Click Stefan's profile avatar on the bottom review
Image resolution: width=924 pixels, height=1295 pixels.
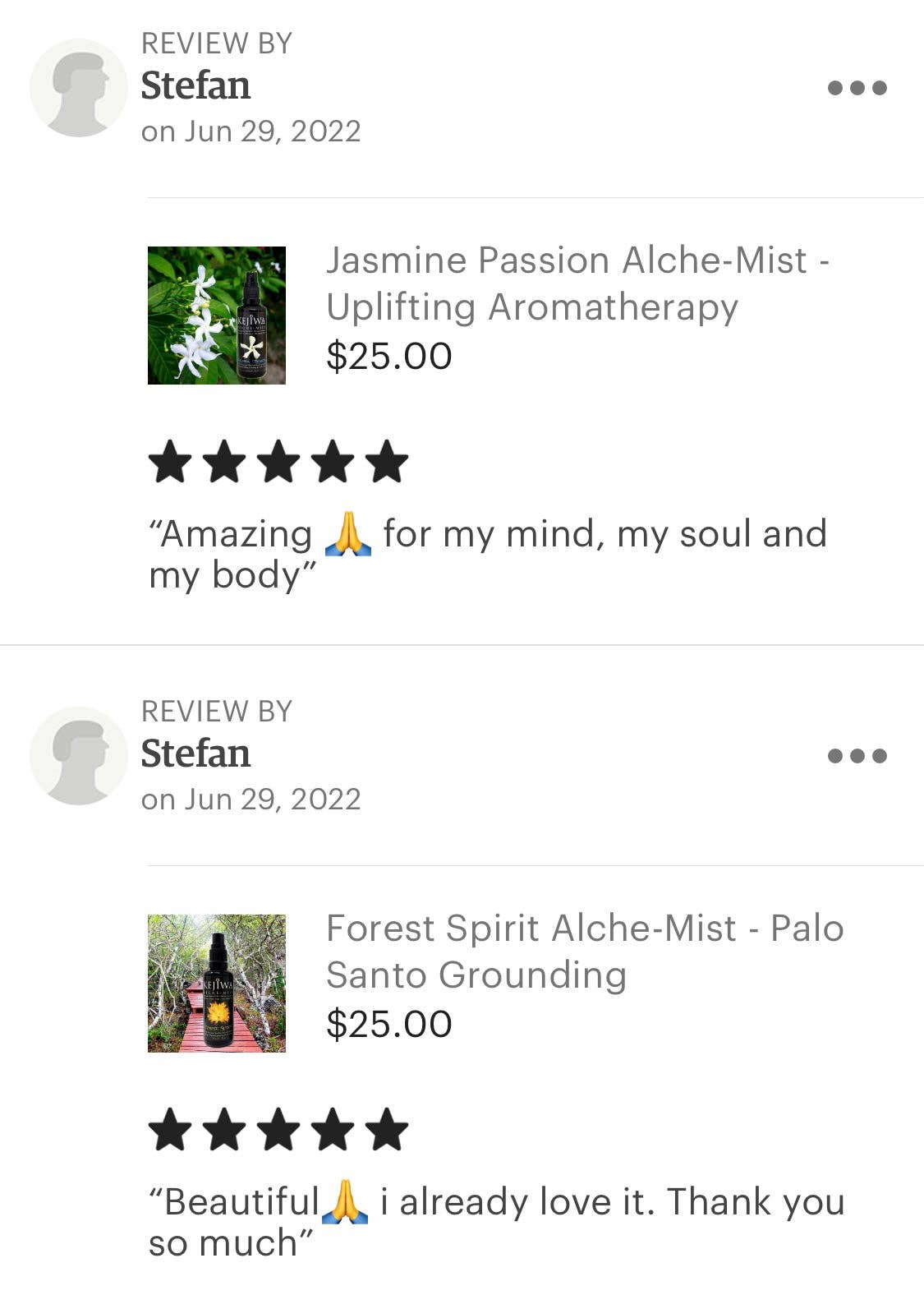[78, 756]
